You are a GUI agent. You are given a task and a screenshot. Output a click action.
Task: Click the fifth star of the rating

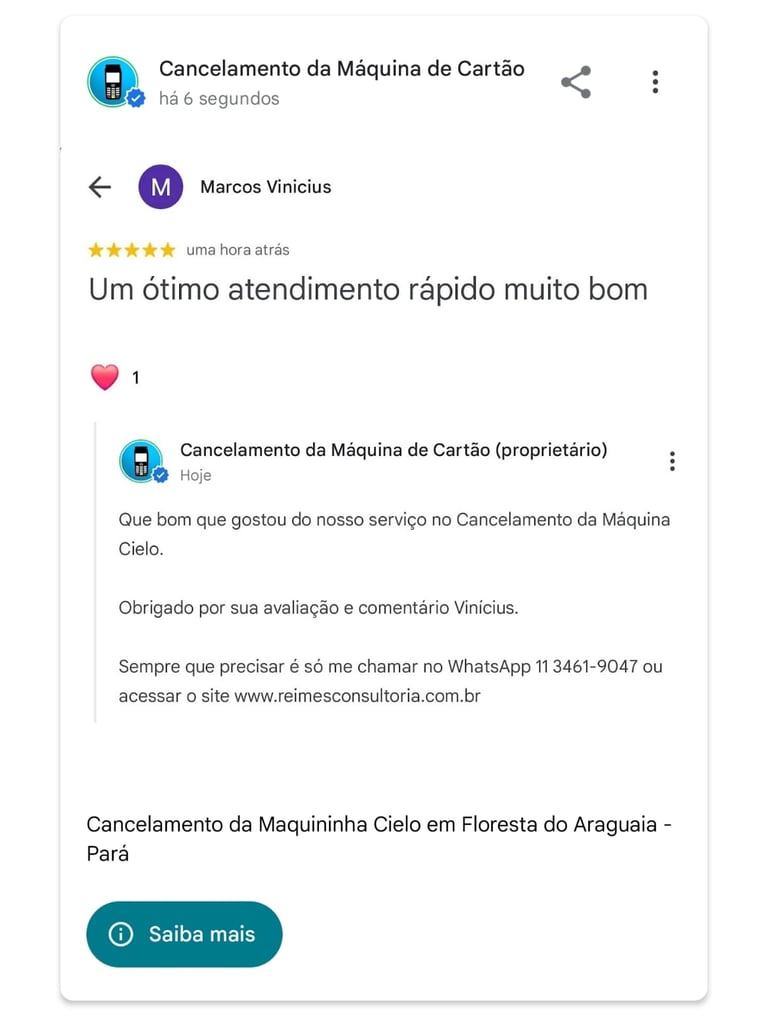click(168, 249)
